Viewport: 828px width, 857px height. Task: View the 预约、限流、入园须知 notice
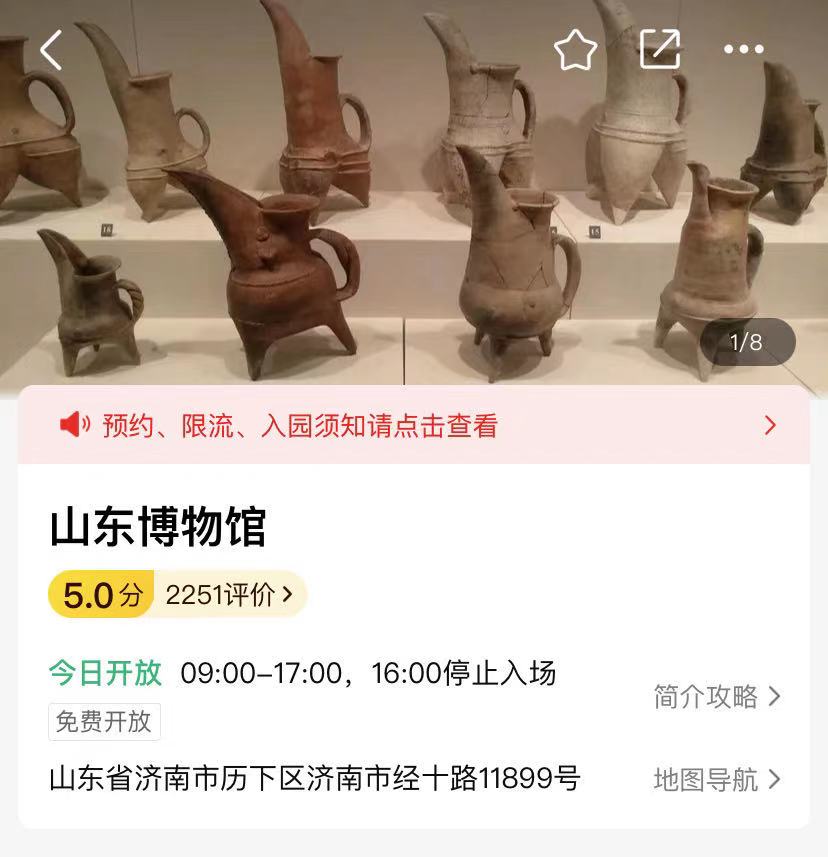pyautogui.click(x=413, y=426)
